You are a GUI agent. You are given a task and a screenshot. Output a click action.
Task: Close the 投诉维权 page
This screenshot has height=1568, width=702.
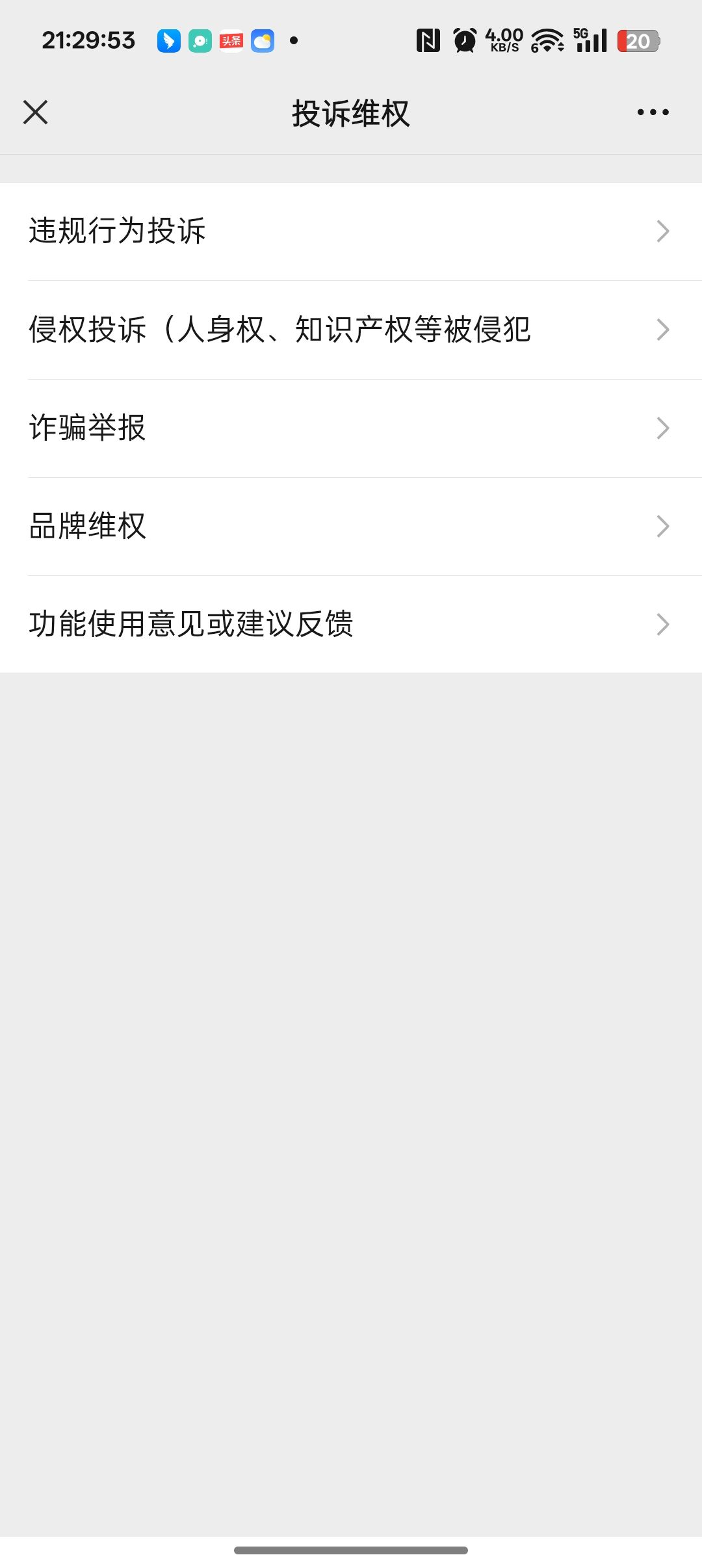36,112
